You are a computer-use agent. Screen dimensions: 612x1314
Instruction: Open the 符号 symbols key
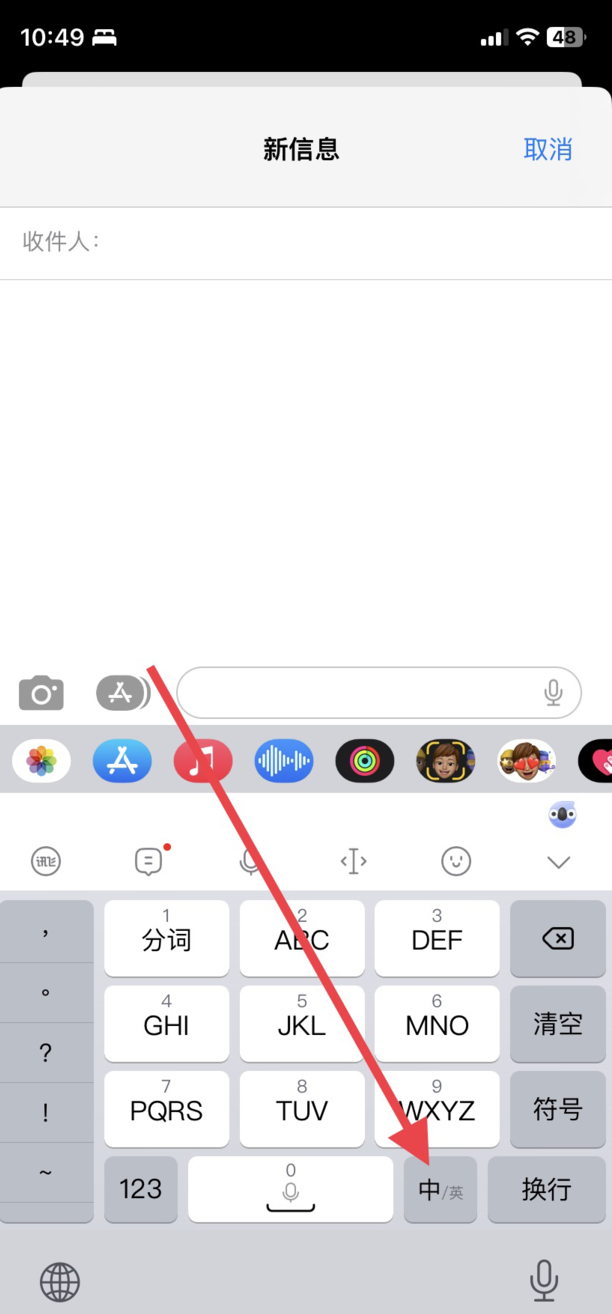click(557, 1109)
